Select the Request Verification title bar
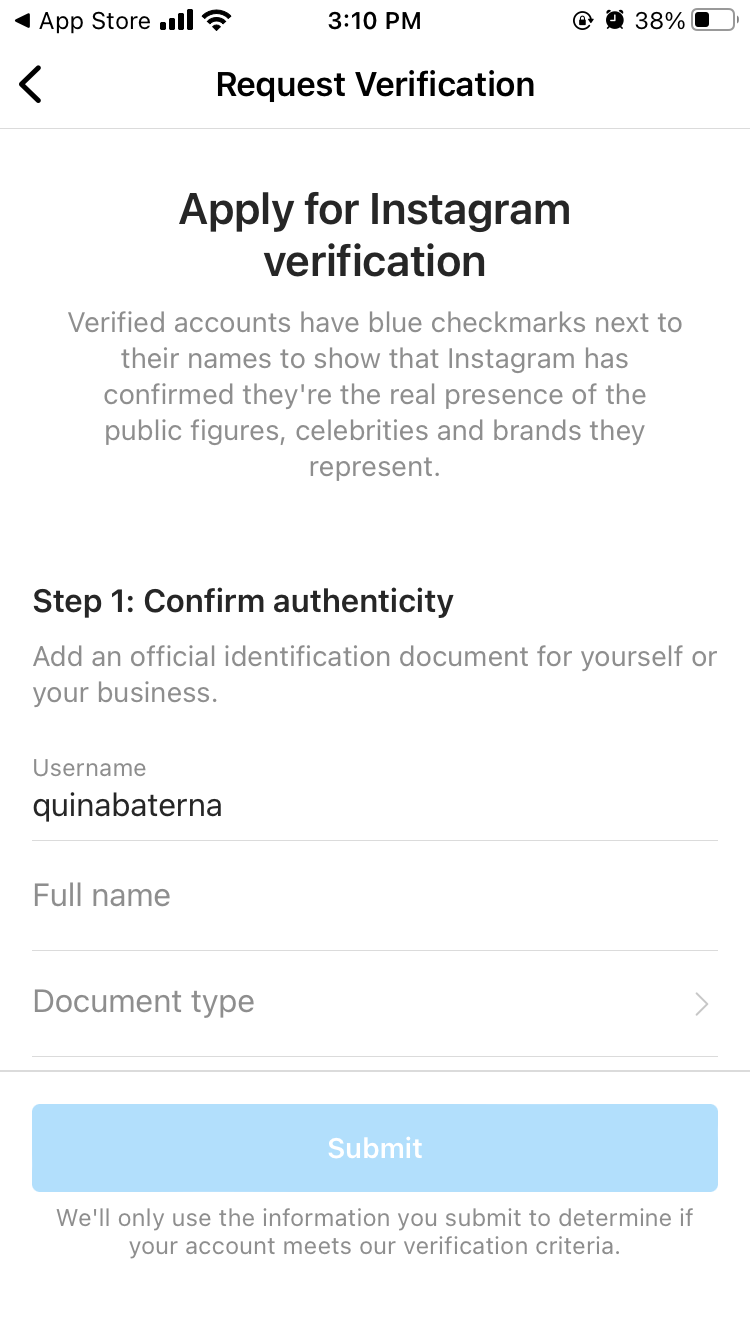 (375, 84)
